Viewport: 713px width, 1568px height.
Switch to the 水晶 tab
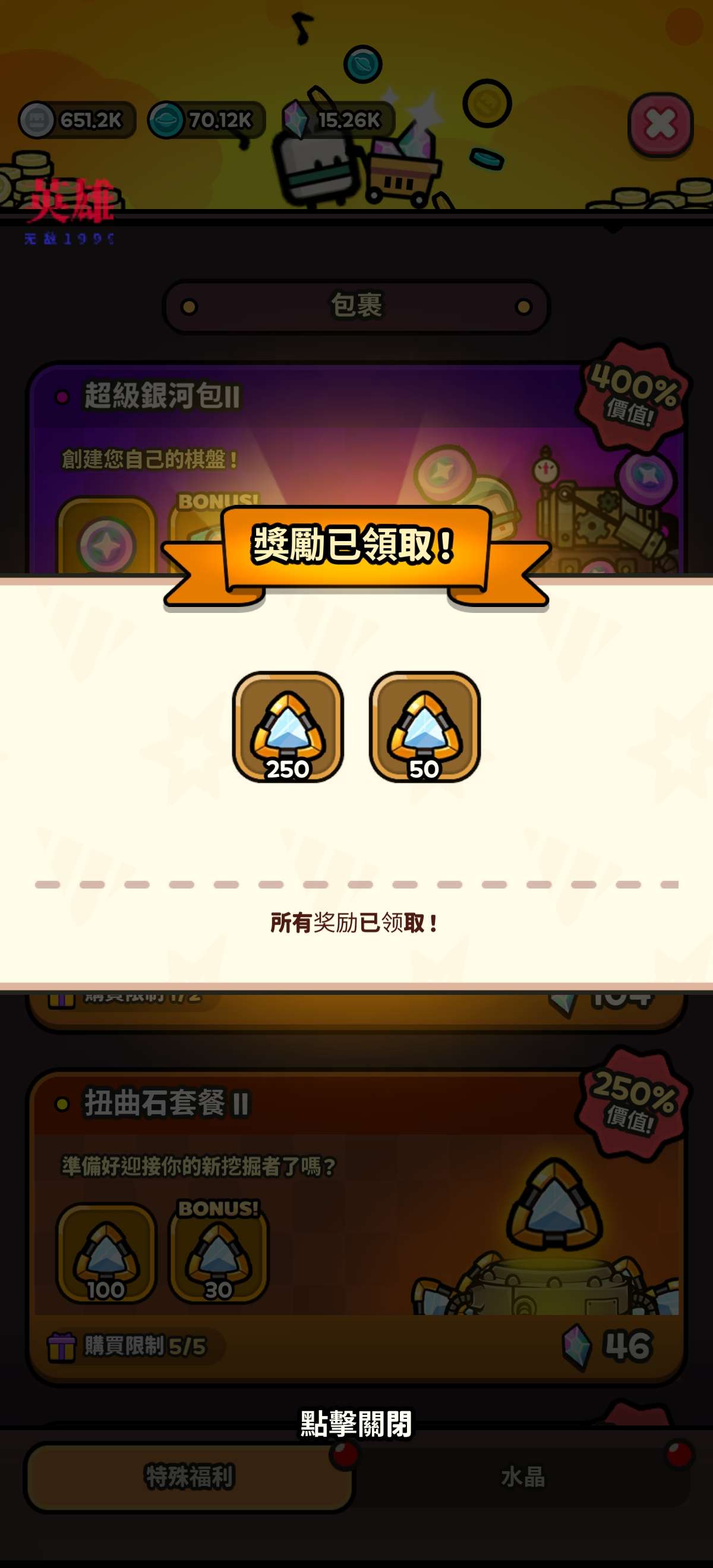(x=522, y=1476)
